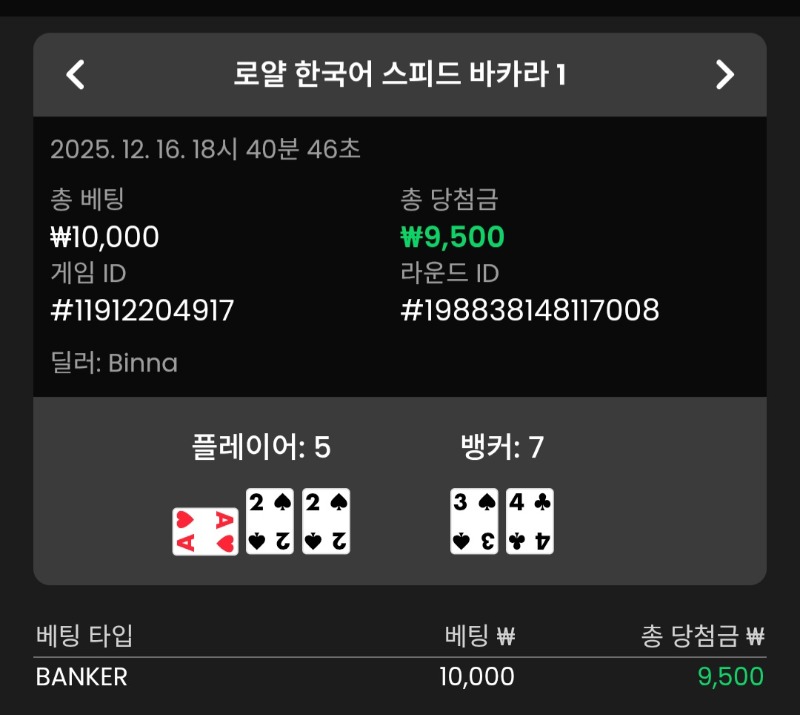This screenshot has height=715, width=800.
Task: Go to the previous game round
Action: point(75,75)
